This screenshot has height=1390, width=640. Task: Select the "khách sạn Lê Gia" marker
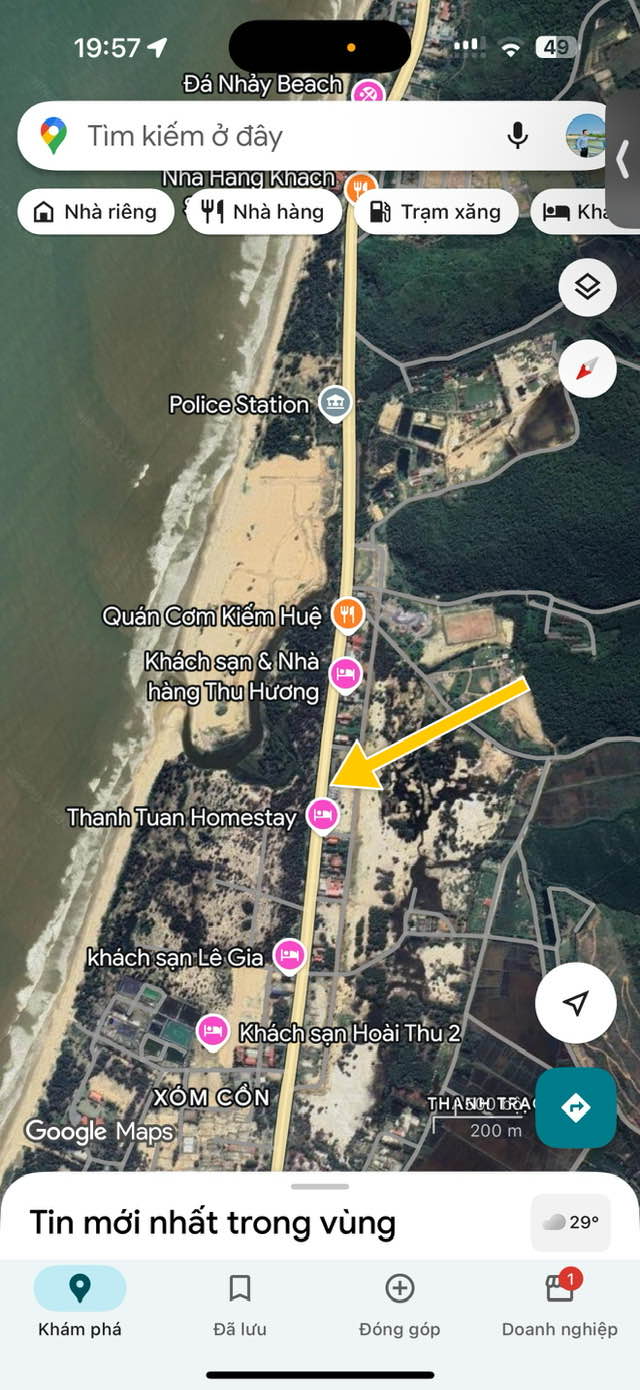click(289, 956)
